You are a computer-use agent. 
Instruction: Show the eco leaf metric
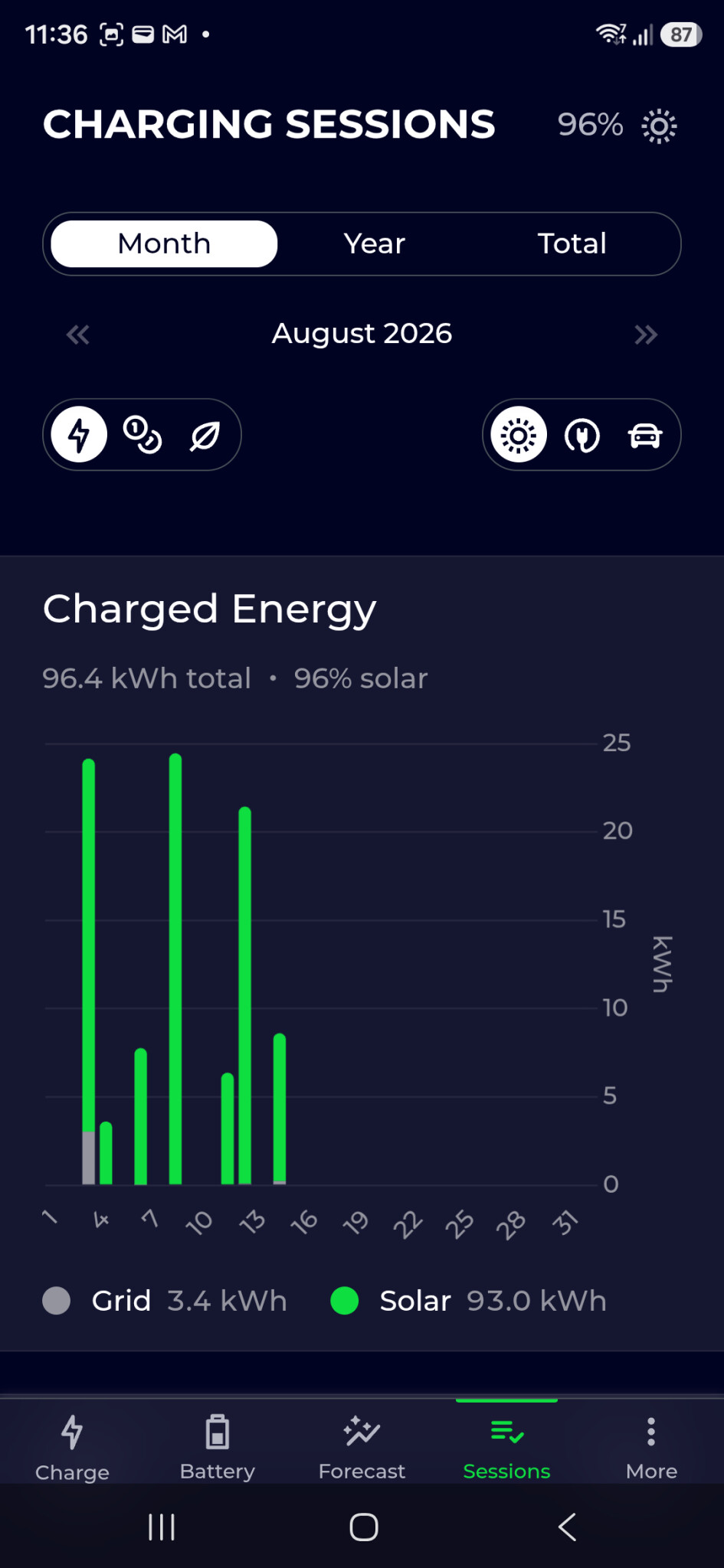coord(205,435)
